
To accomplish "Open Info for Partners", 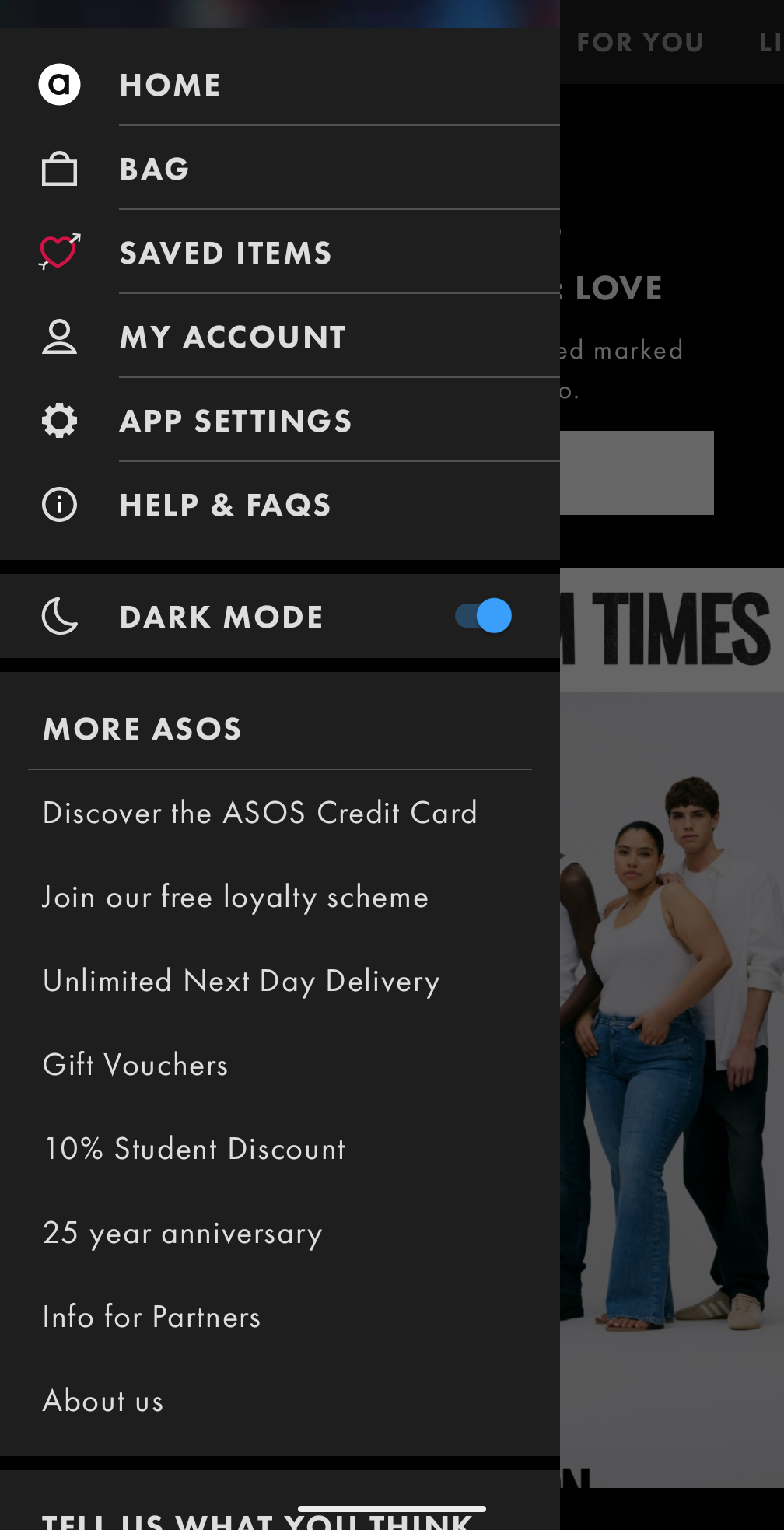I will 152,1317.
